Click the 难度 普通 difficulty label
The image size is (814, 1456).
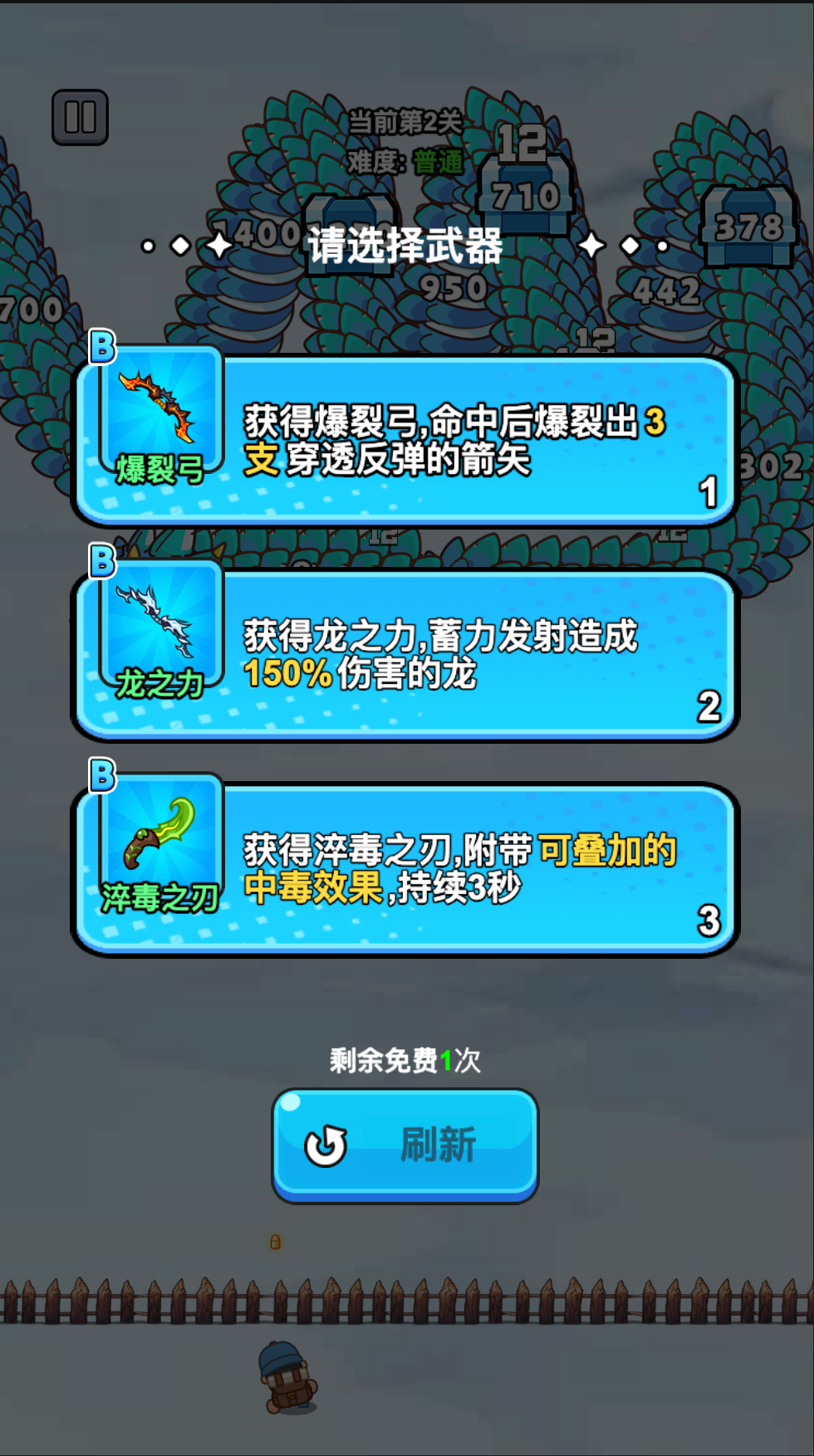tap(407, 163)
